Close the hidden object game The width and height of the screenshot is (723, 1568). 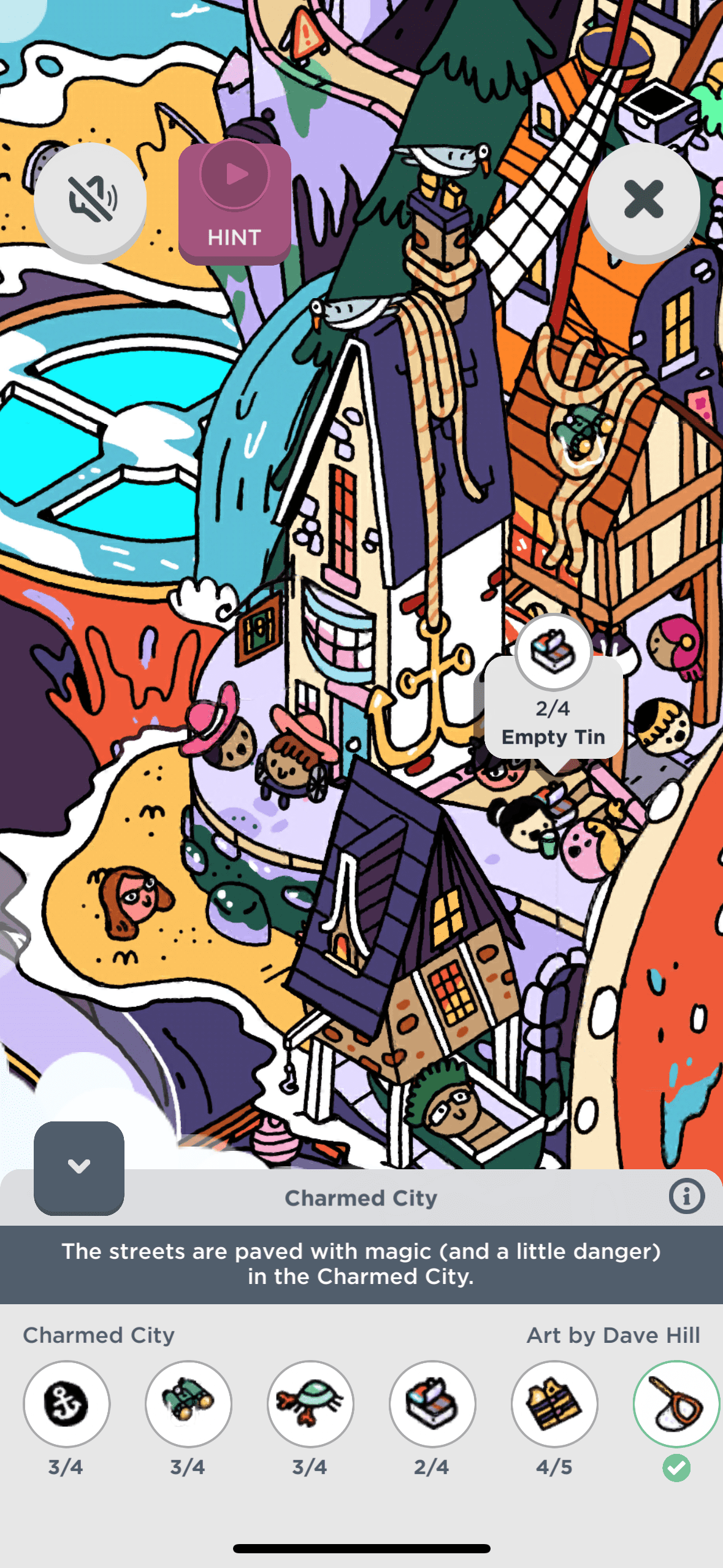tap(643, 199)
